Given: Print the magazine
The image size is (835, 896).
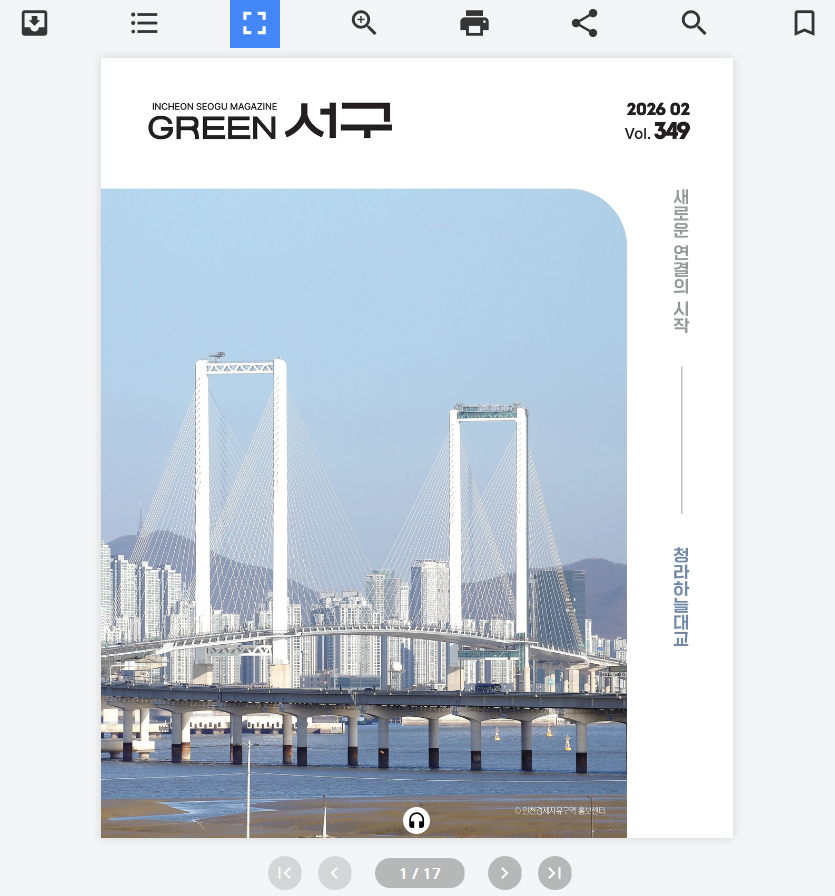Looking at the screenshot, I should (x=474, y=23).
